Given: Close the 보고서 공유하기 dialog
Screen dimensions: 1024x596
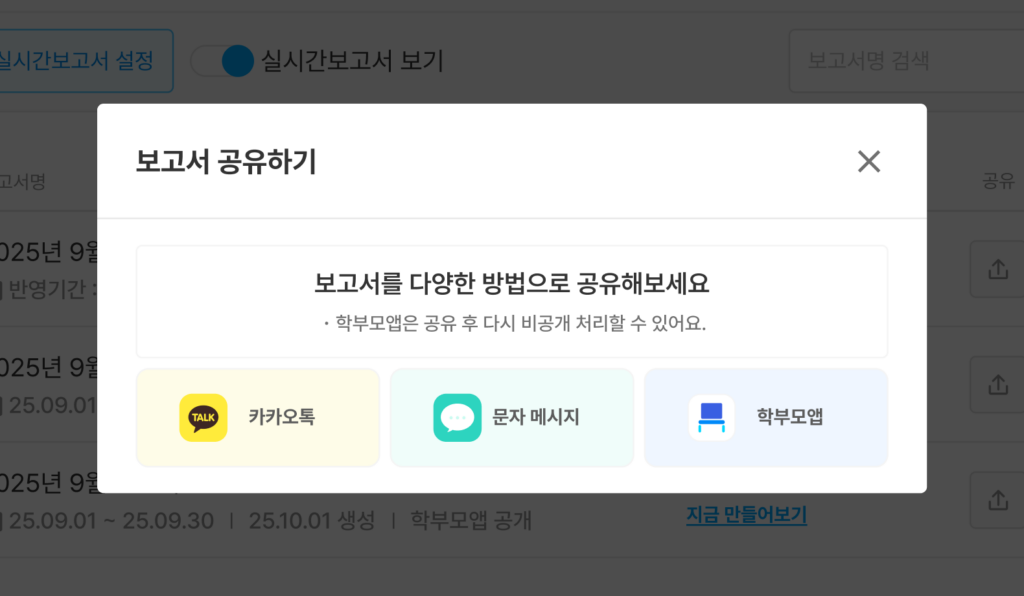Looking at the screenshot, I should (x=869, y=161).
